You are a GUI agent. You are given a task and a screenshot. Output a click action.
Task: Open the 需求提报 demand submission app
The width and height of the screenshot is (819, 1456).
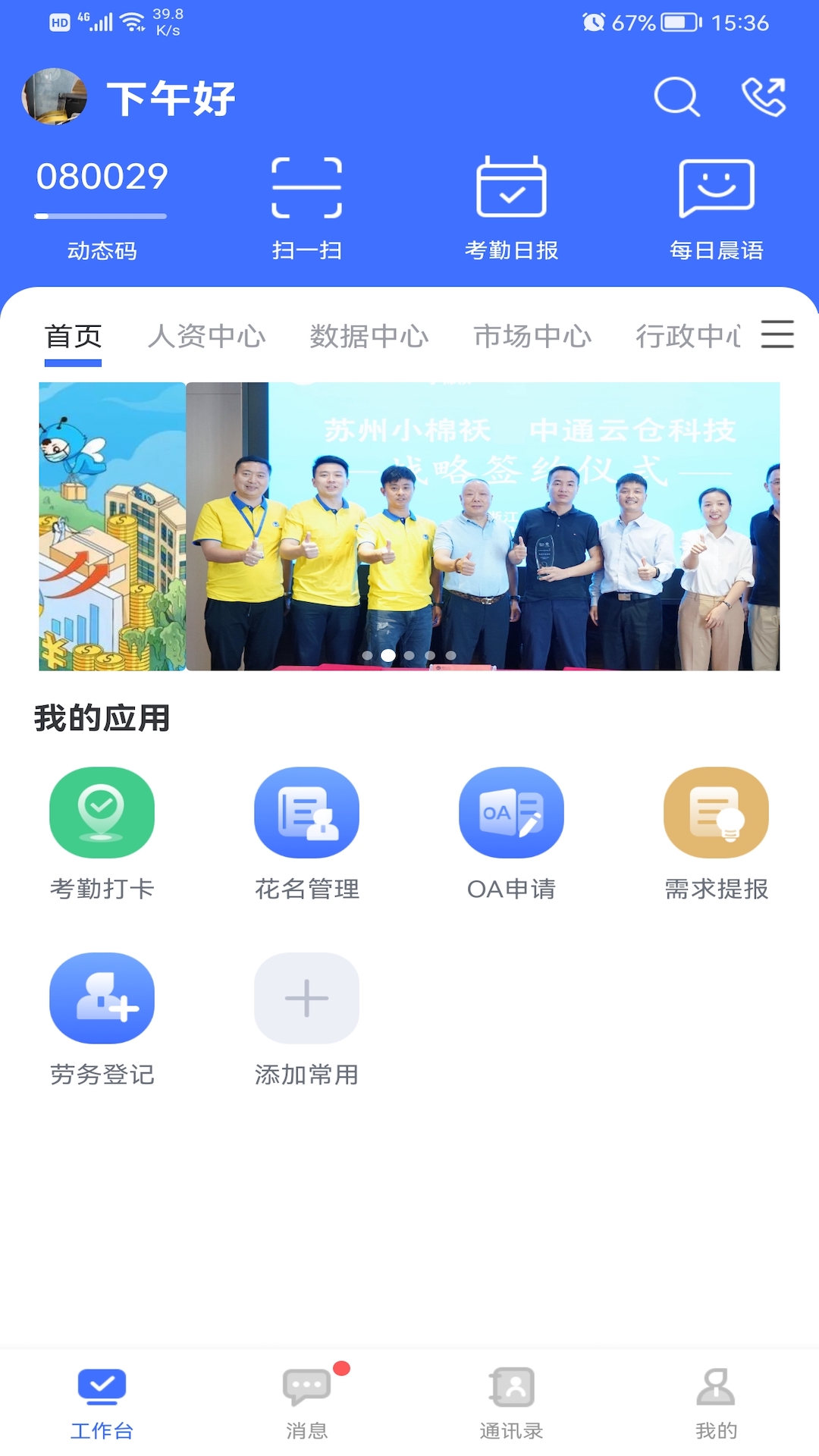[x=716, y=812]
